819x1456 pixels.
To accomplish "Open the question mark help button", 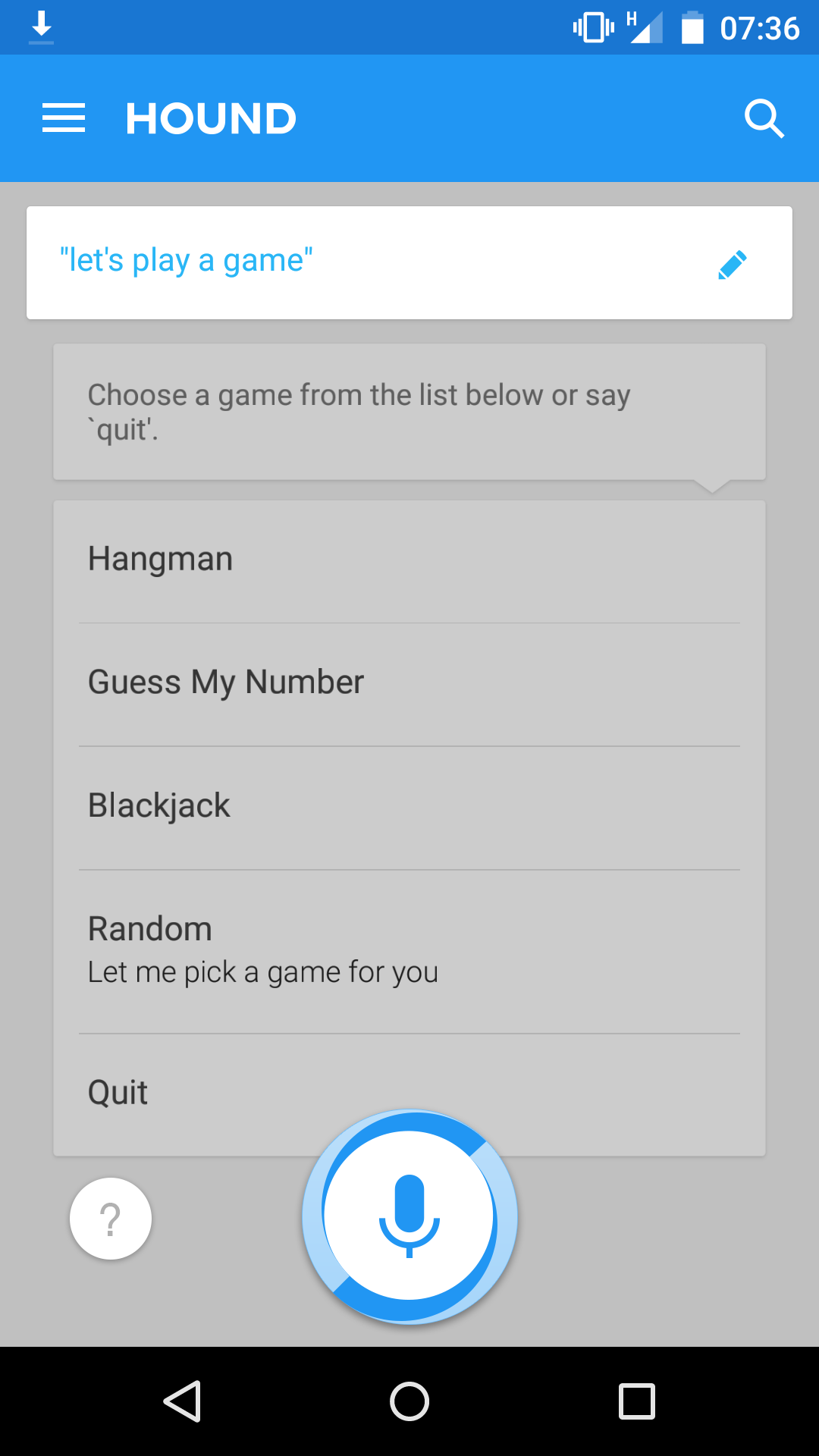I will pyautogui.click(x=111, y=1219).
